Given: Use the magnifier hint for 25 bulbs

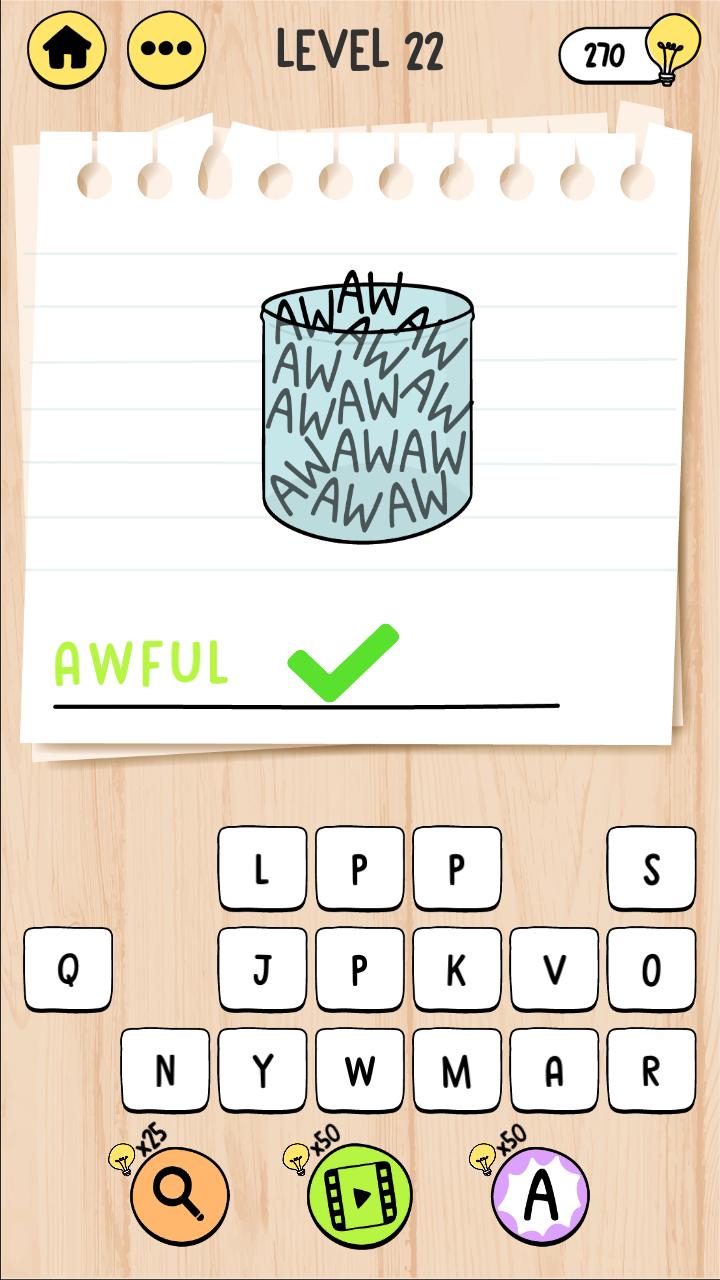Looking at the screenshot, I should (180, 1196).
